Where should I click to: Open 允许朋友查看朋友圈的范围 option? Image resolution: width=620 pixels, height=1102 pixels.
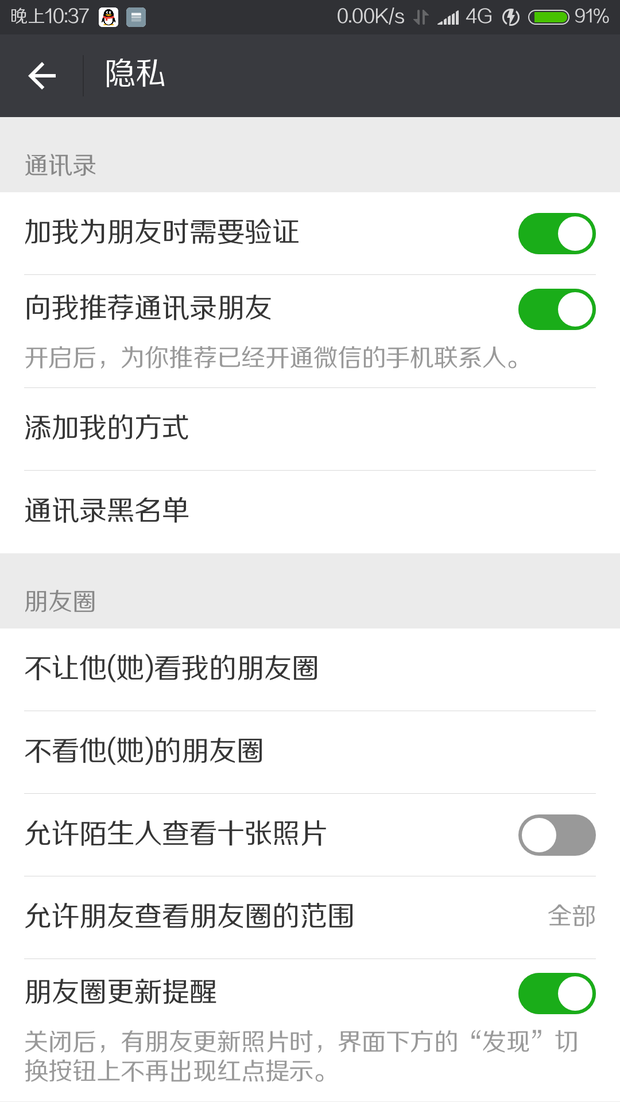point(310,917)
